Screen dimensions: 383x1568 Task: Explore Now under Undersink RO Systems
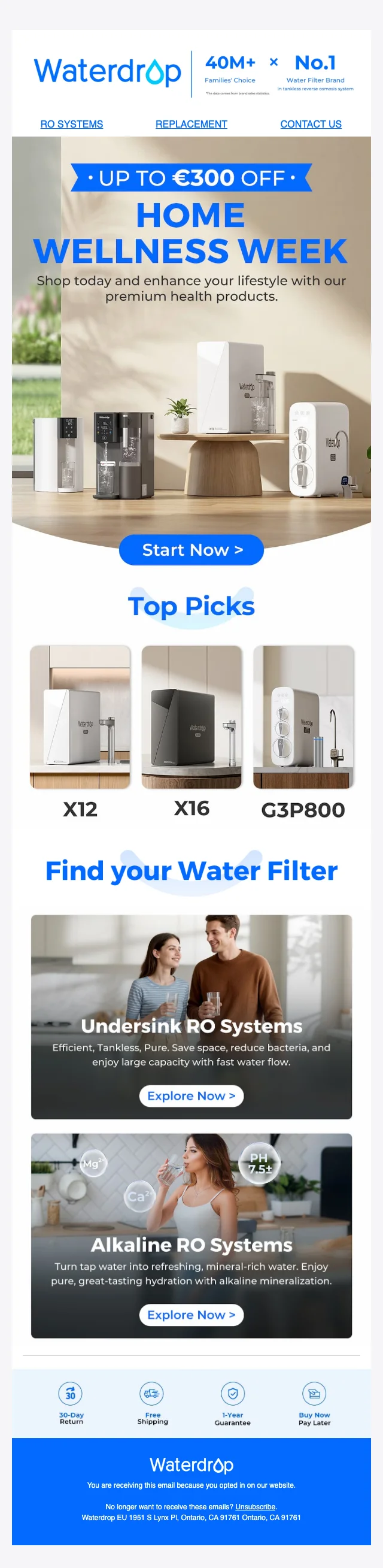tap(191, 1095)
